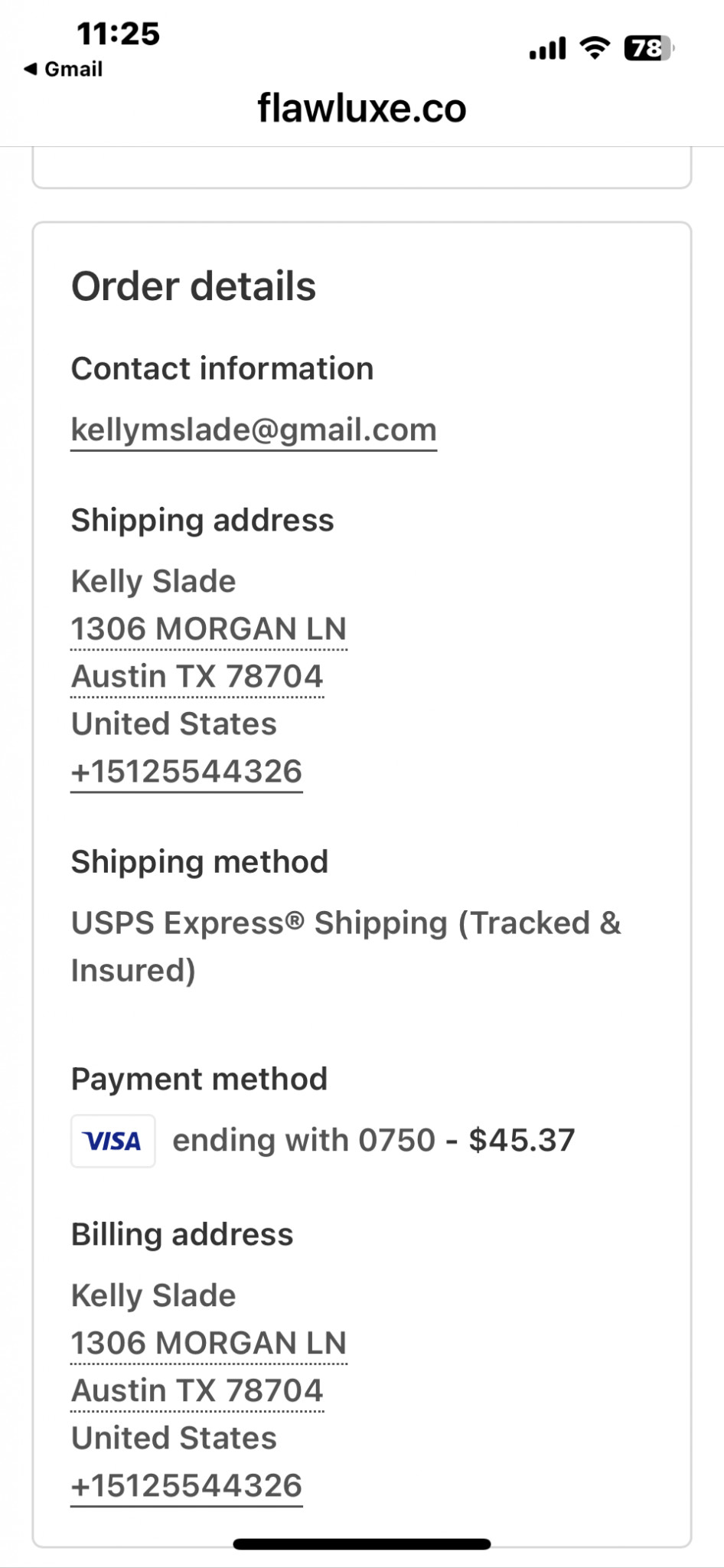This screenshot has width=724, height=1568.
Task: Return to Gmail via back breadcrumb
Action: coord(64,69)
